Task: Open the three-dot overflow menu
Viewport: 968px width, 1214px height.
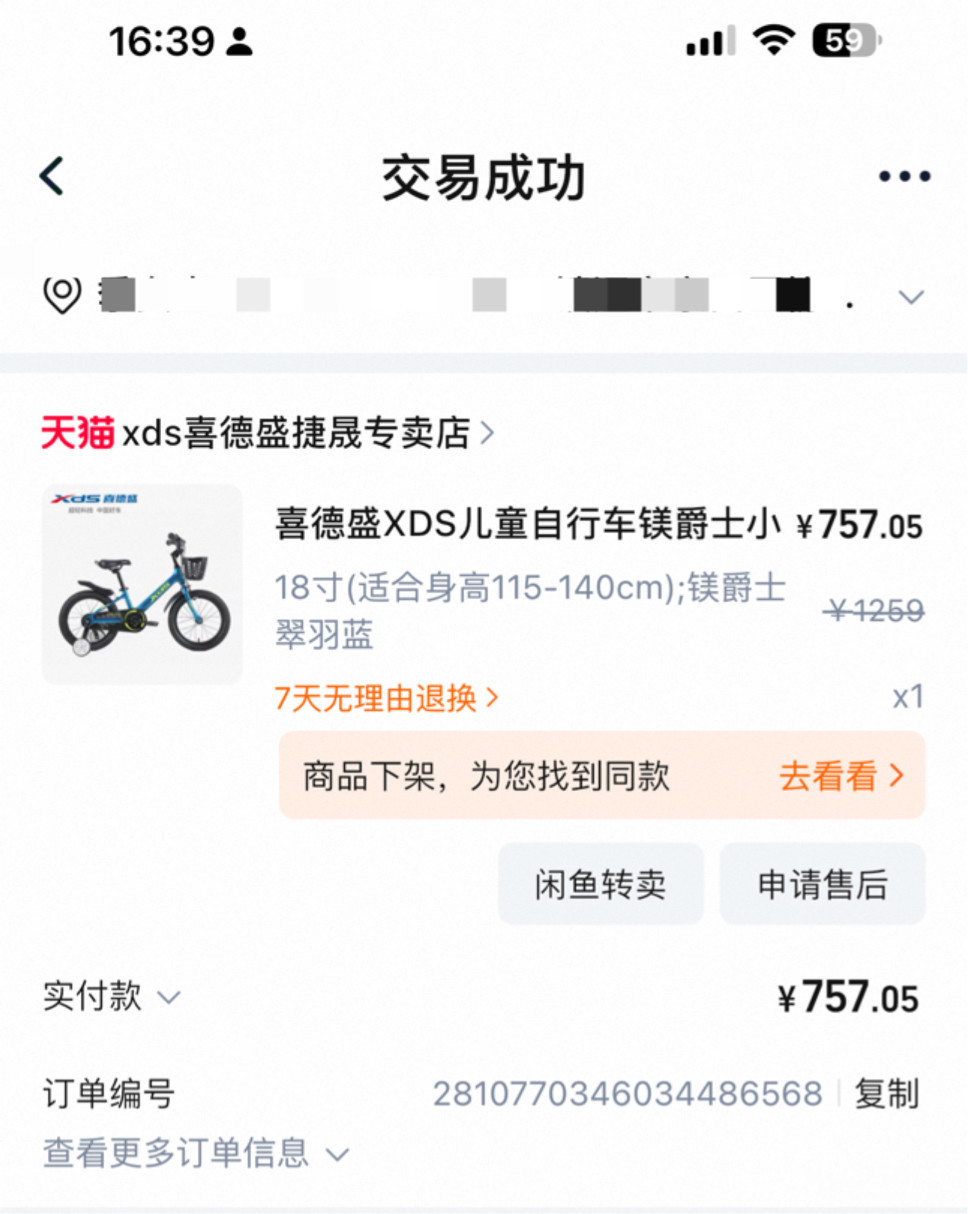Action: (904, 177)
